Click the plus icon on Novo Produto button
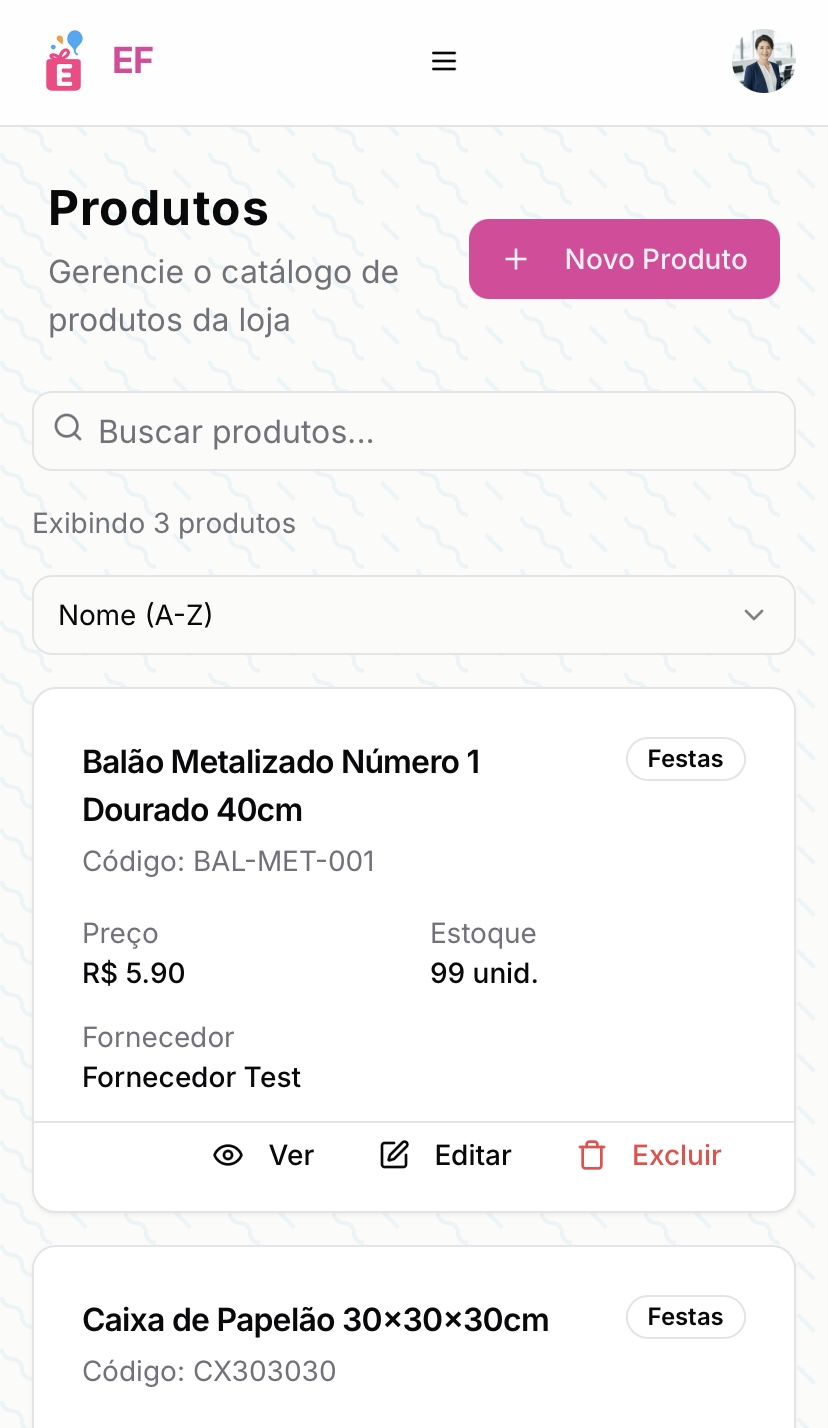This screenshot has height=1428, width=828. [515, 259]
